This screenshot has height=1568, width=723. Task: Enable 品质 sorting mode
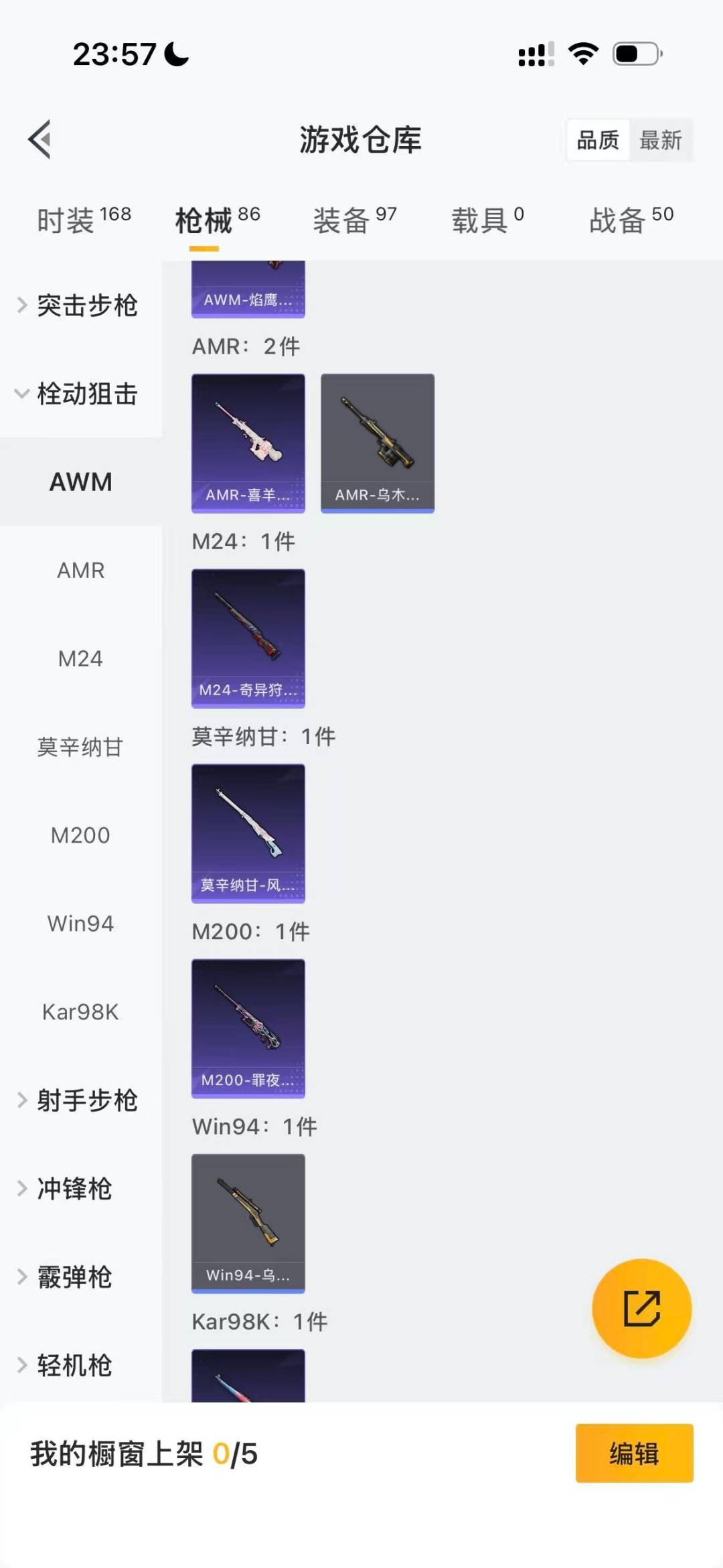598,139
